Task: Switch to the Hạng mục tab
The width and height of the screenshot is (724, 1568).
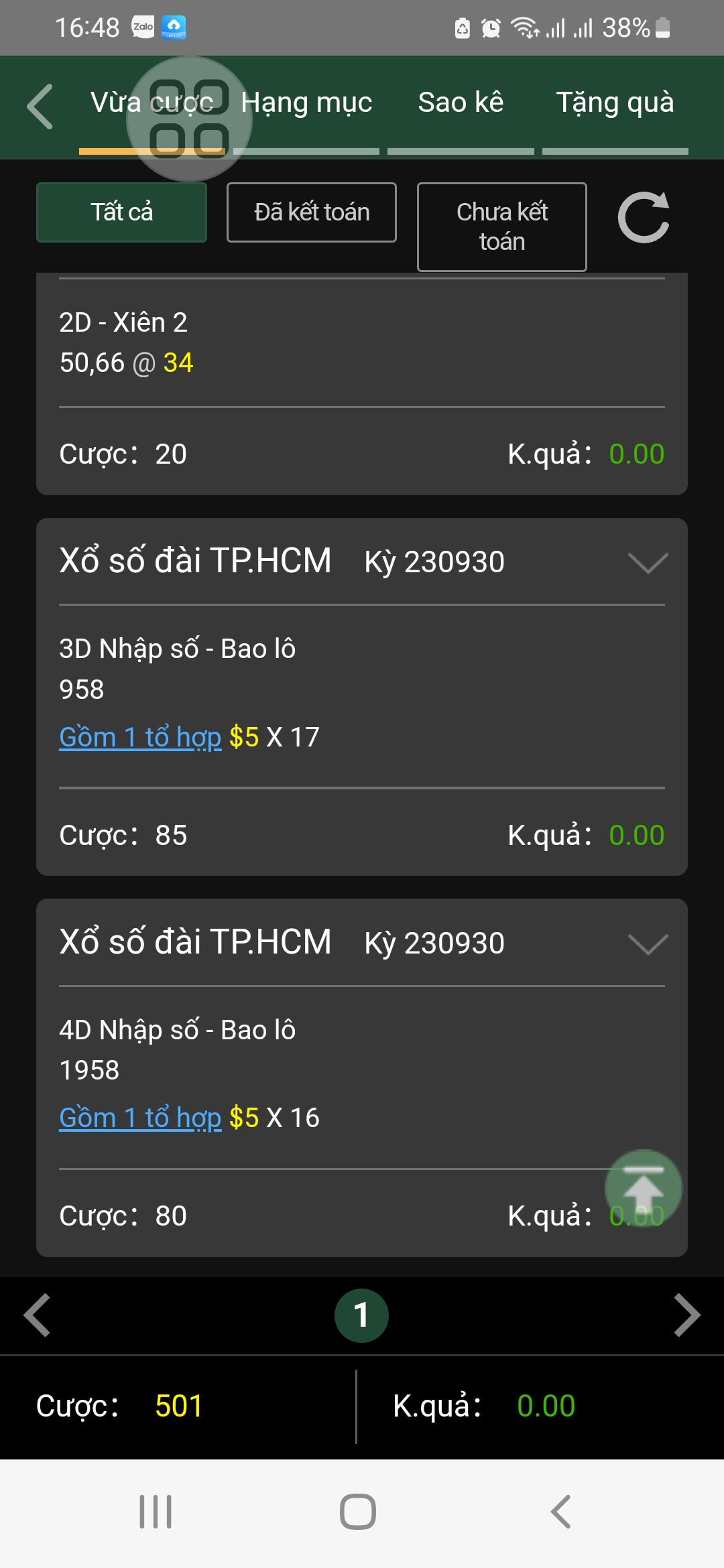Action: [x=306, y=103]
